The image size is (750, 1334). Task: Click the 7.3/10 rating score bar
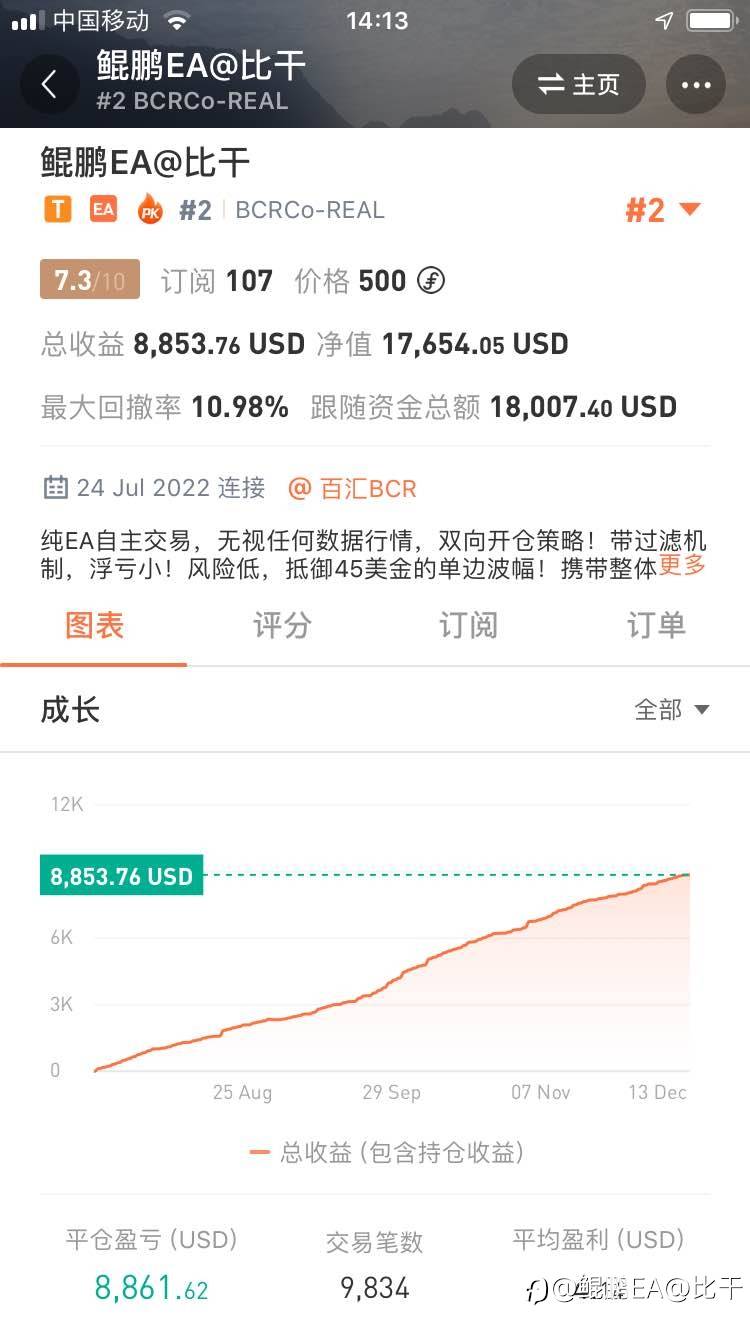click(x=88, y=281)
